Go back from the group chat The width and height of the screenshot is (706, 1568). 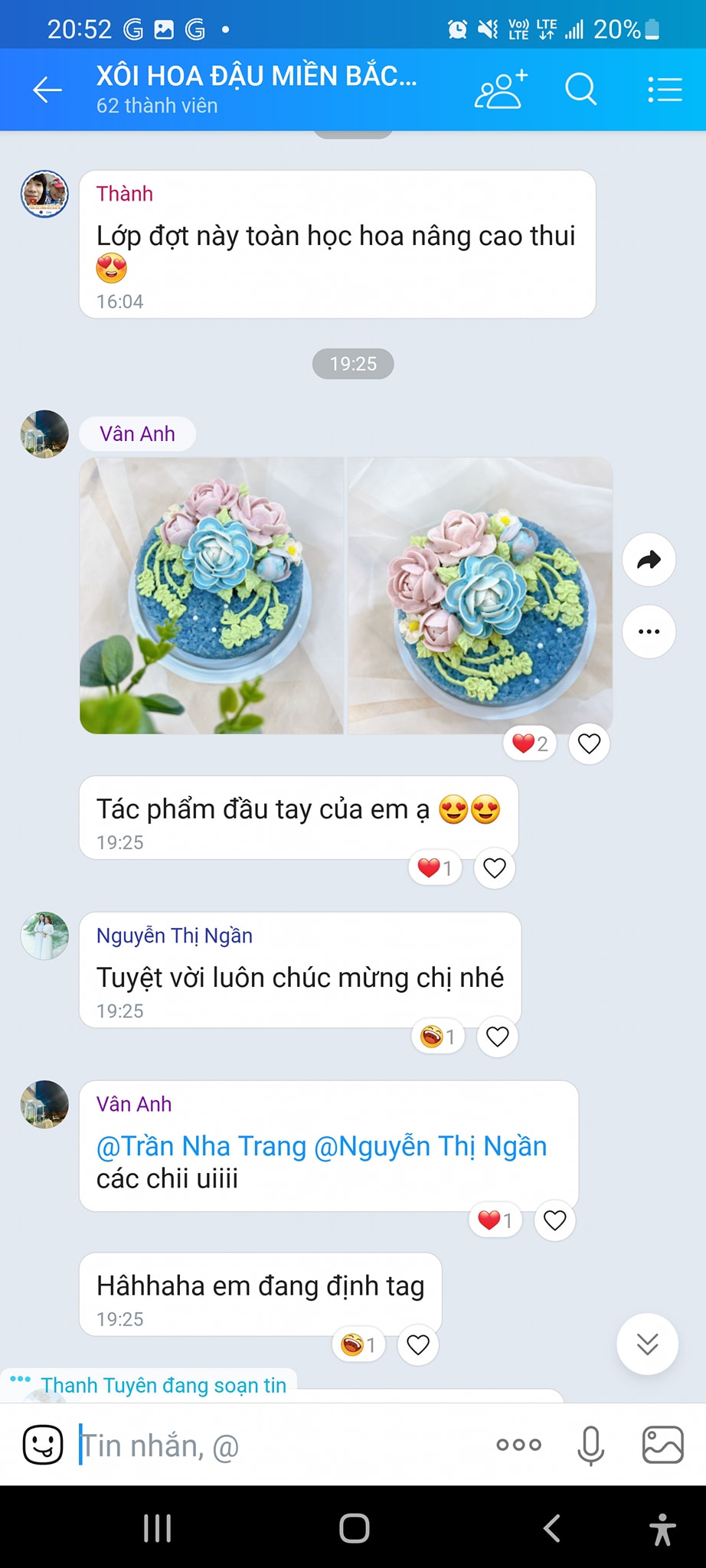coord(47,90)
